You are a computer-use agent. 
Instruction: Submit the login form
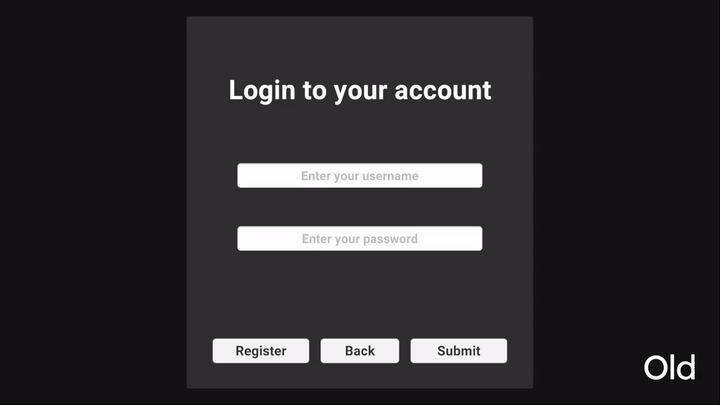click(458, 351)
